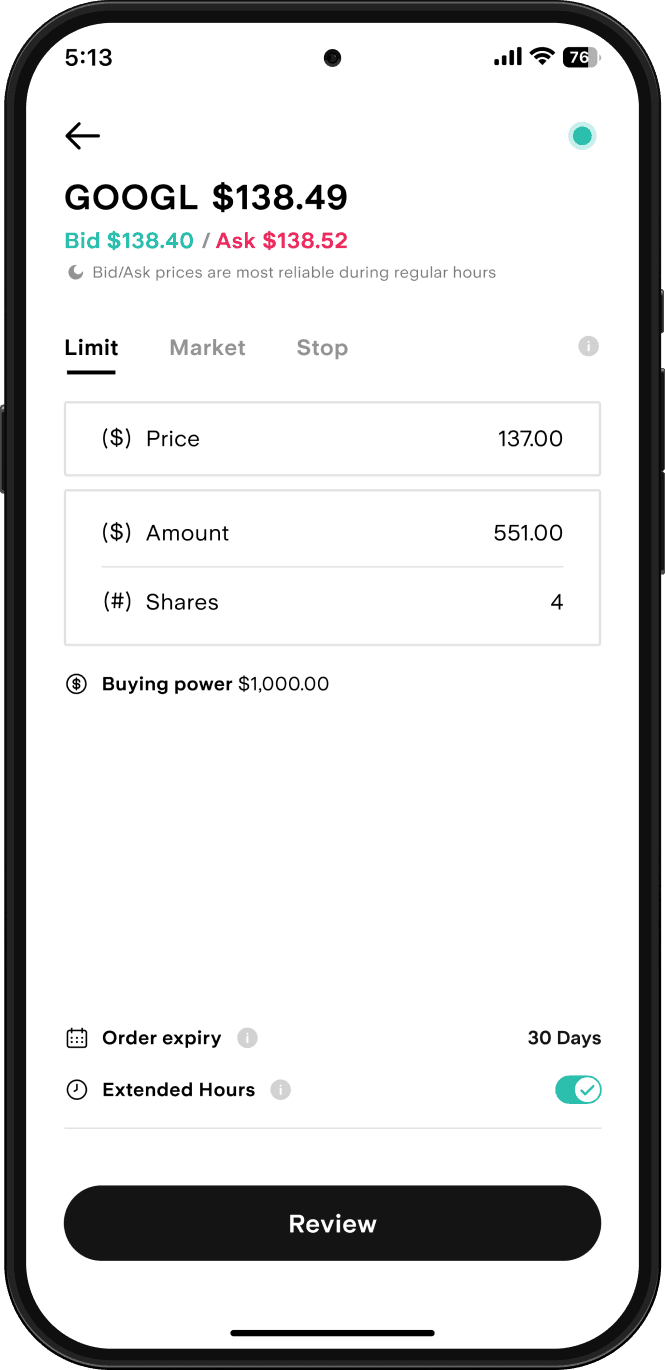Show info about Order expiry
This screenshot has width=665, height=1370.
(247, 1038)
